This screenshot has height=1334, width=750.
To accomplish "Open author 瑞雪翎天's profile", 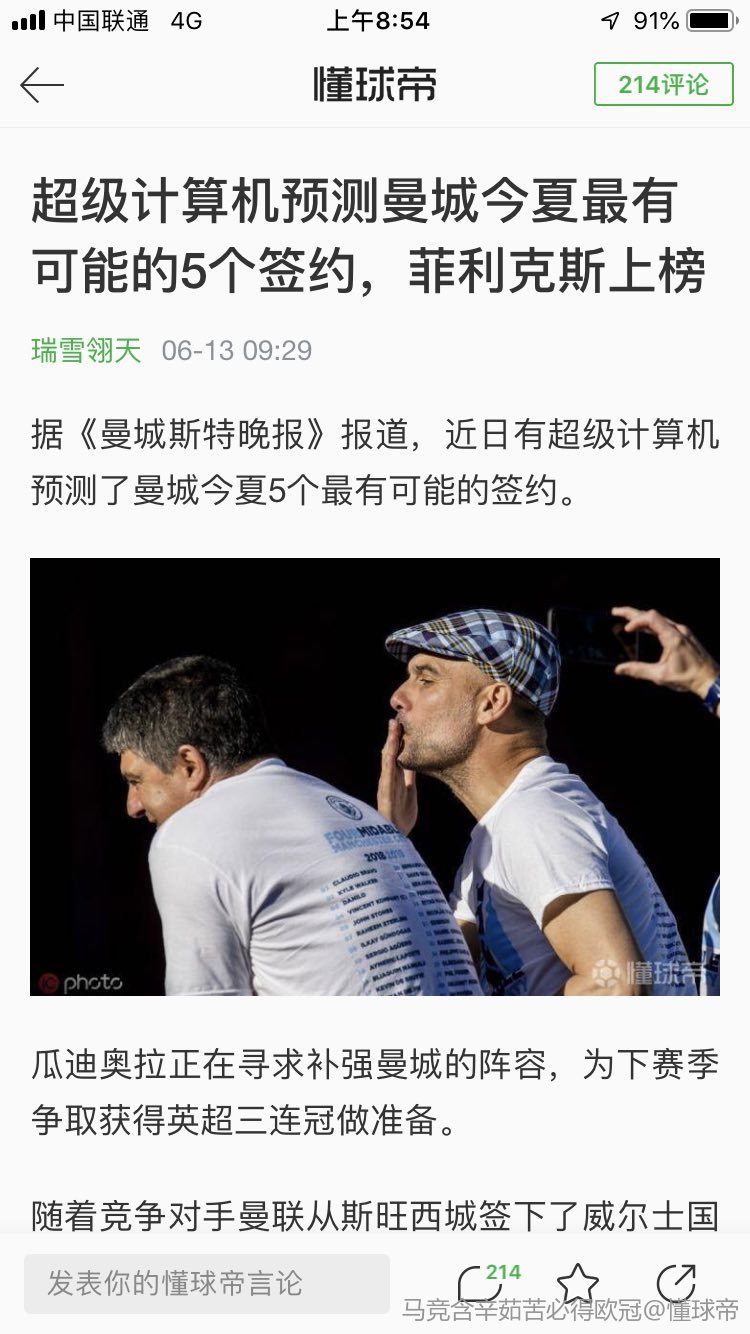I will 86,351.
